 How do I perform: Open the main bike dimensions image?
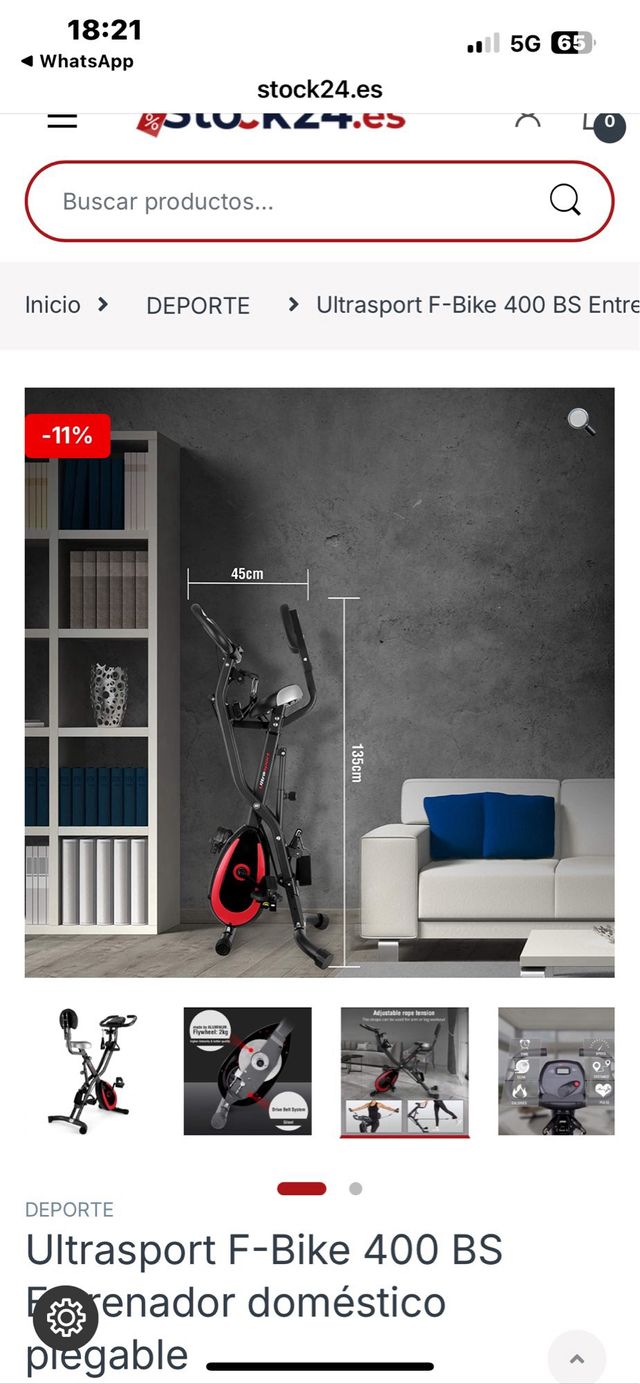(319, 700)
